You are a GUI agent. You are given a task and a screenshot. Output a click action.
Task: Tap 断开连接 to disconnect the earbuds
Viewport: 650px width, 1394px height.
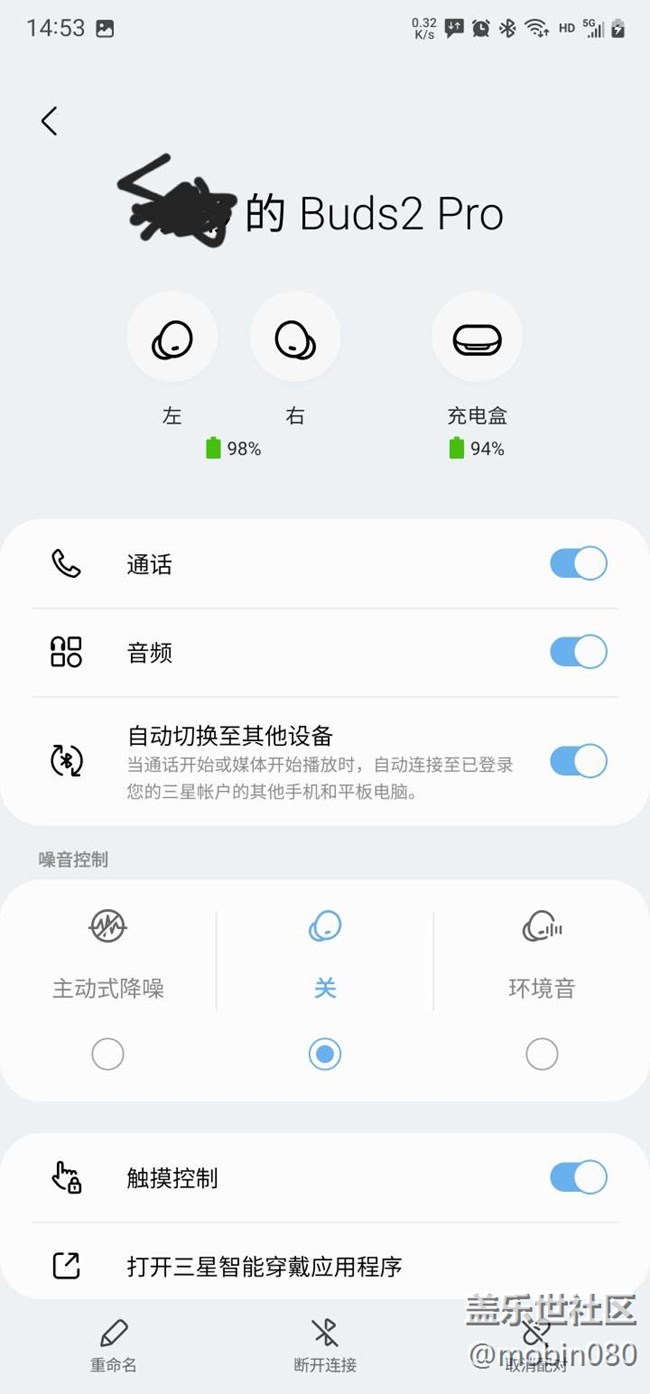tap(325, 1344)
